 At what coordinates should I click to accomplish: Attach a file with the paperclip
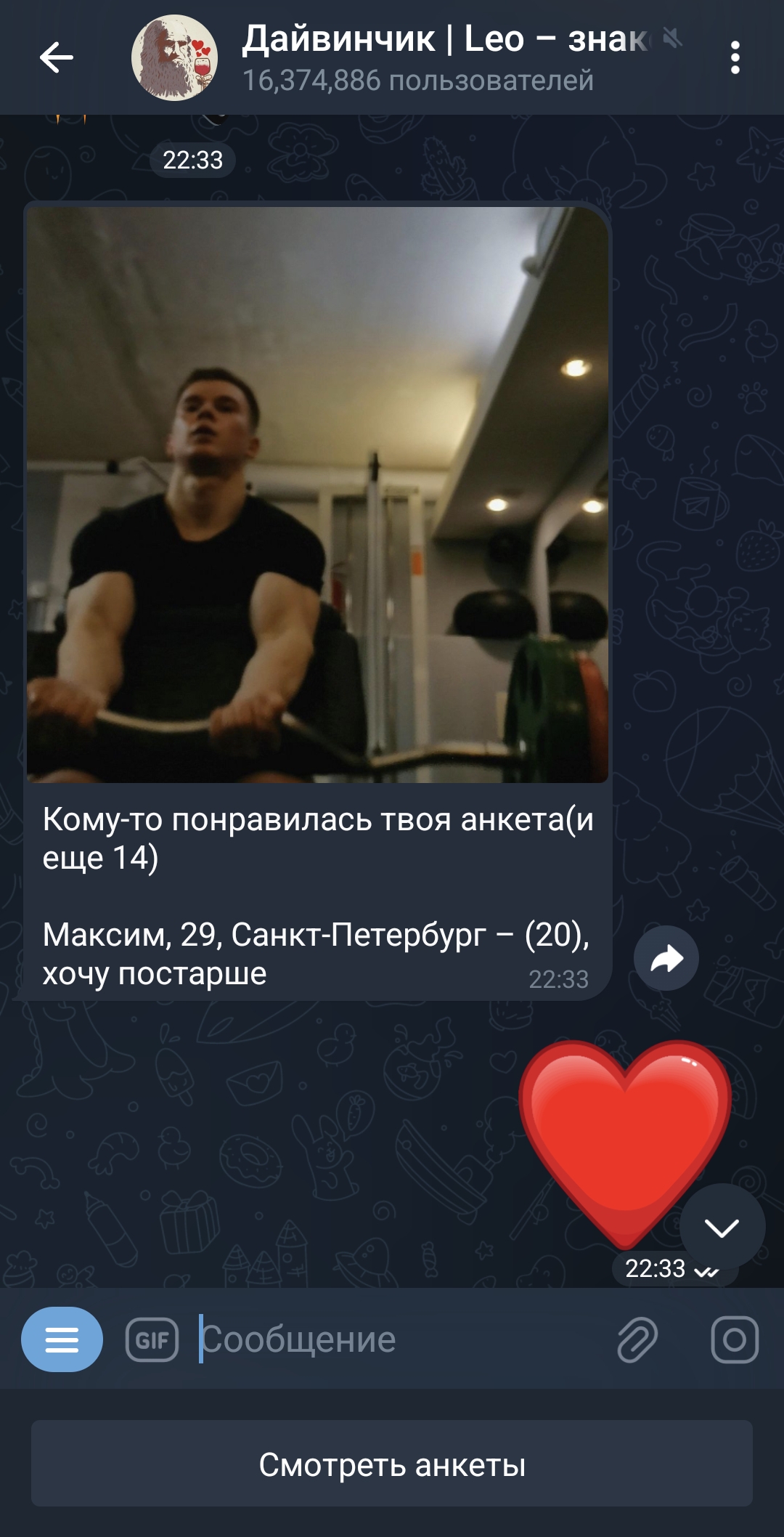click(637, 1339)
